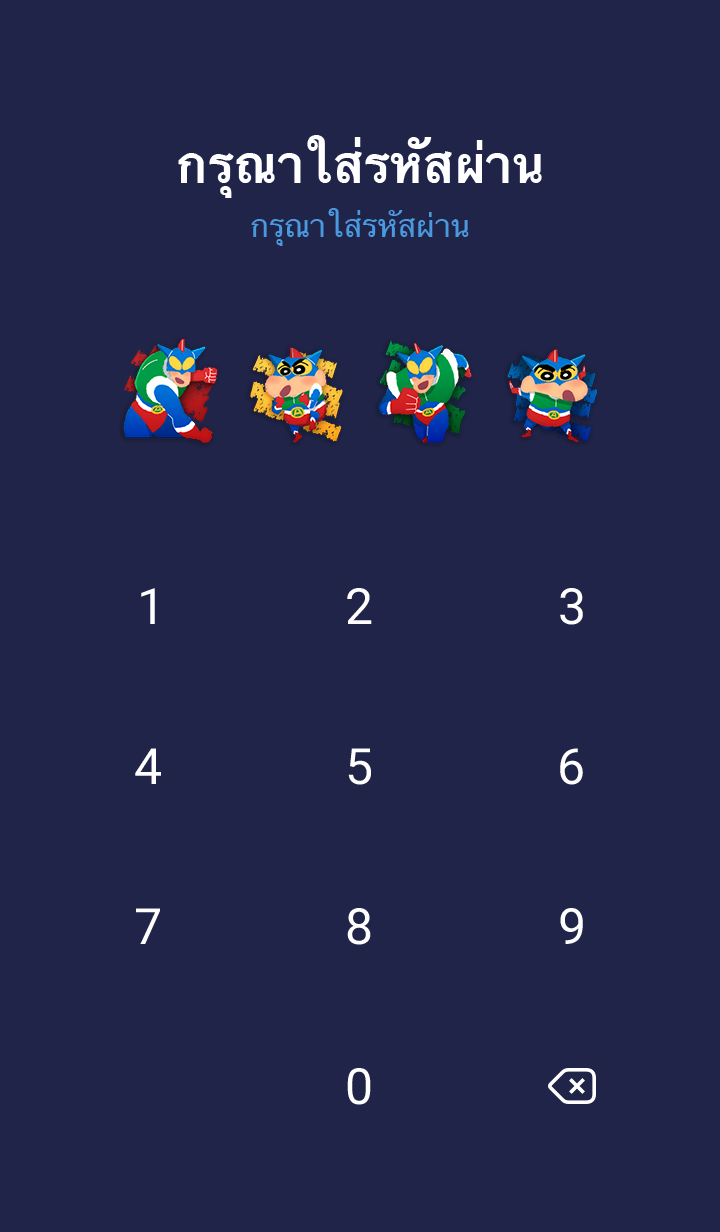Tap the number 2 key

pyautogui.click(x=359, y=607)
